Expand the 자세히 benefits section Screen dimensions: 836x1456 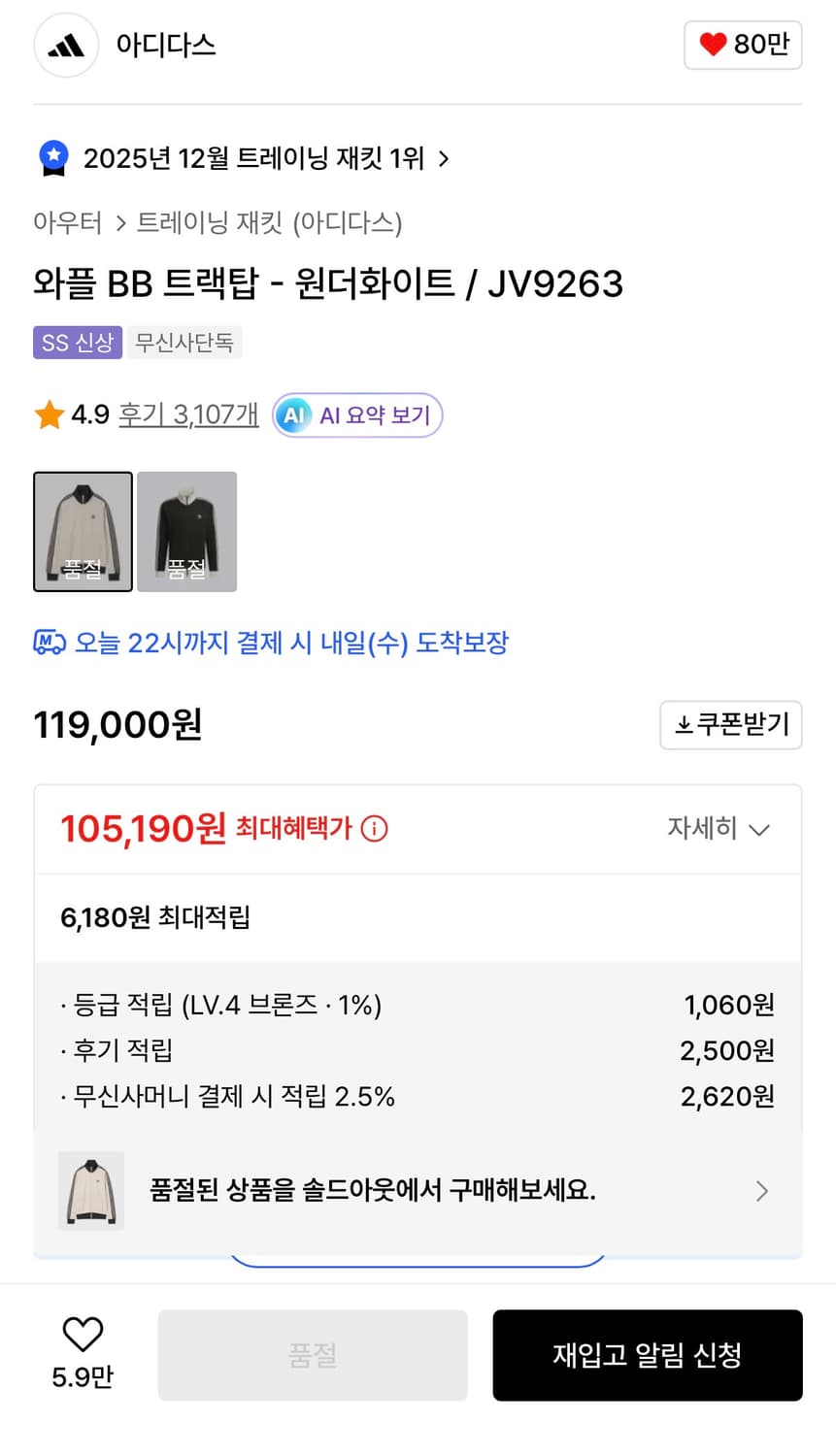(719, 829)
